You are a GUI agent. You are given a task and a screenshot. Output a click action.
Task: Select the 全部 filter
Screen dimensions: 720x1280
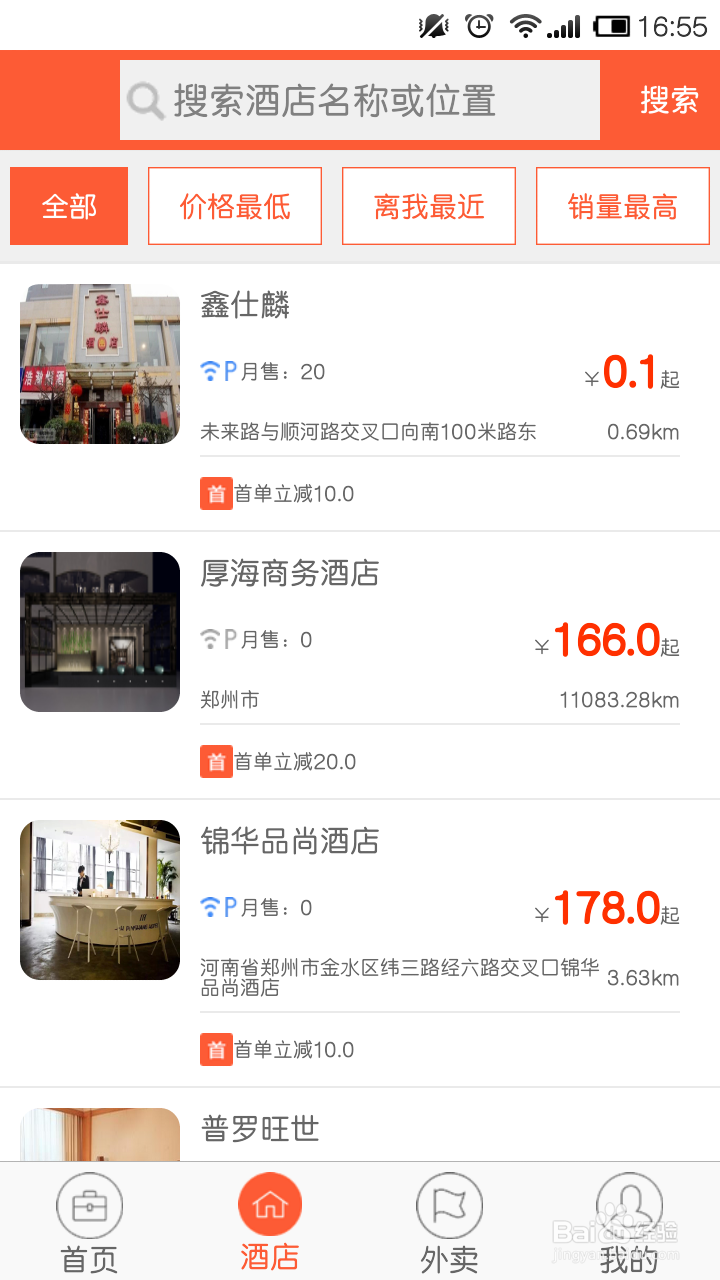point(69,207)
